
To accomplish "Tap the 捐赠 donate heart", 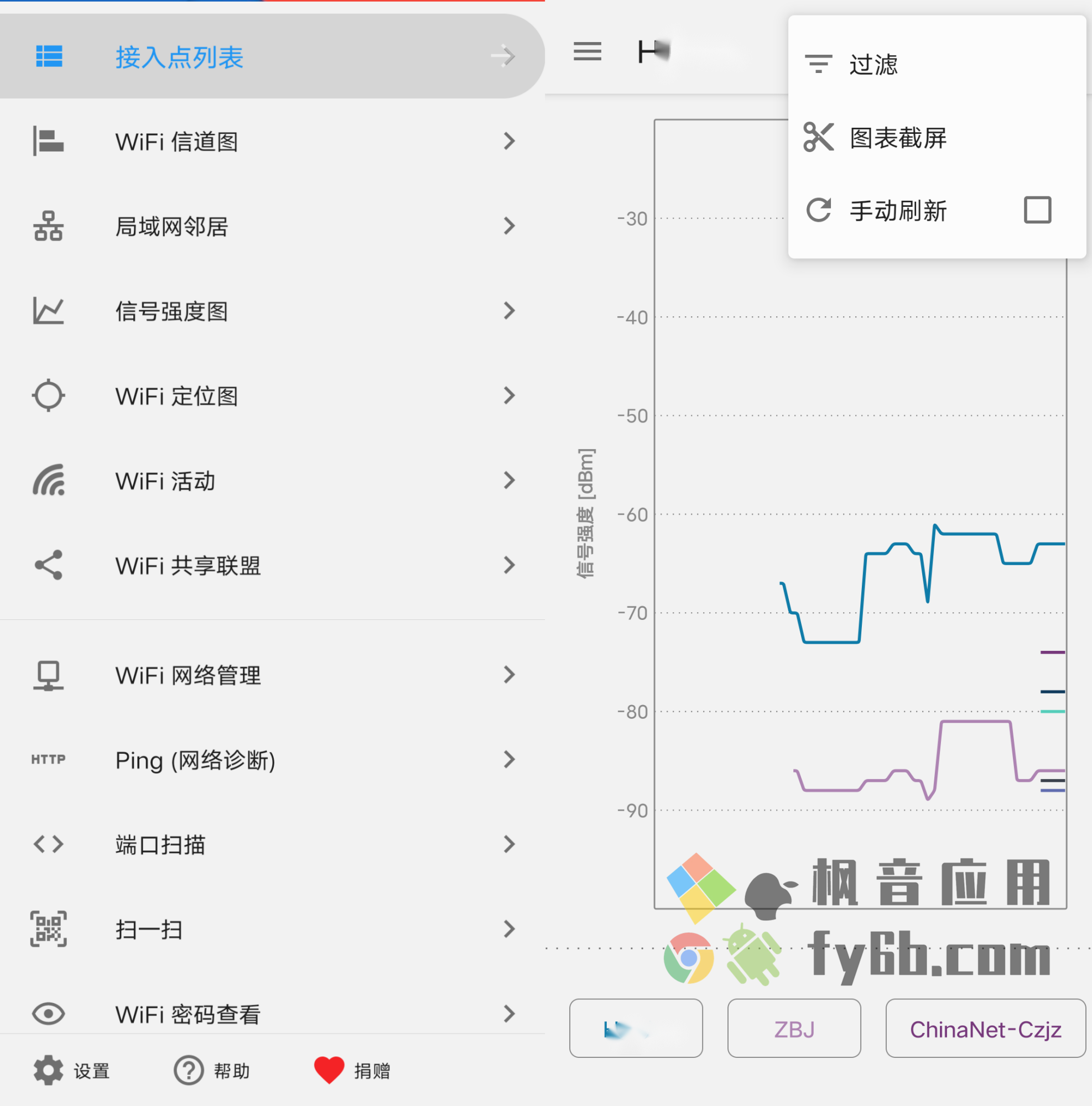I will coord(329,1070).
